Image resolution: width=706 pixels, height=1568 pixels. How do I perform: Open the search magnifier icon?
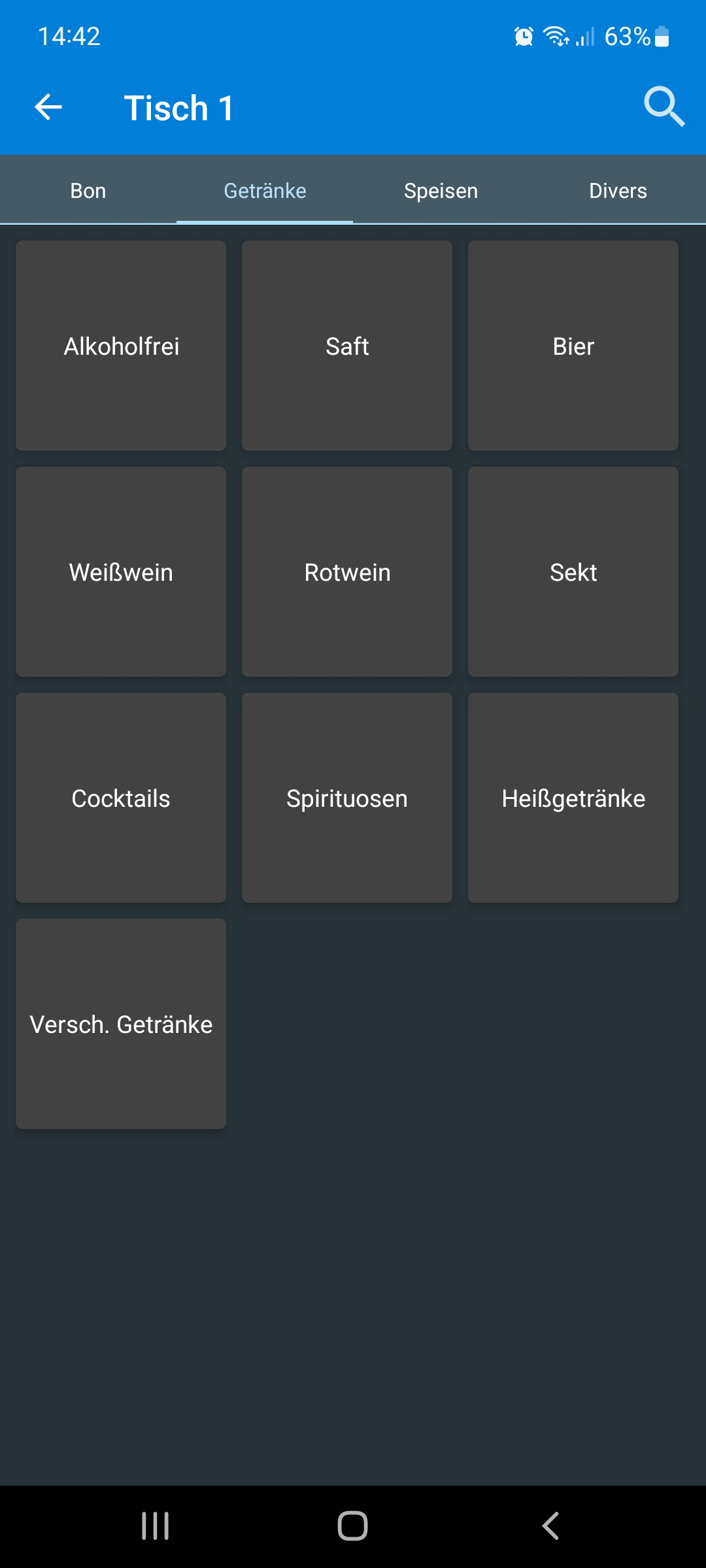point(664,106)
